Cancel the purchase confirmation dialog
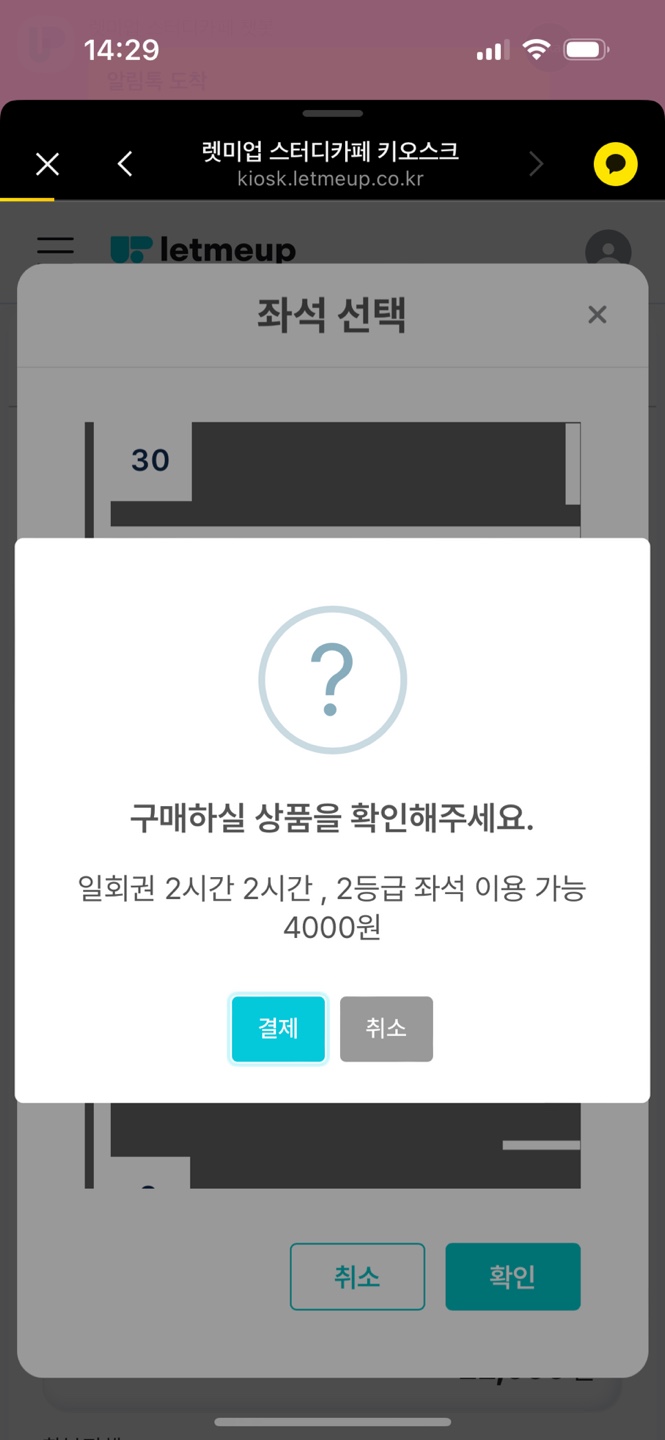The height and width of the screenshot is (1440, 665). [x=386, y=1028]
